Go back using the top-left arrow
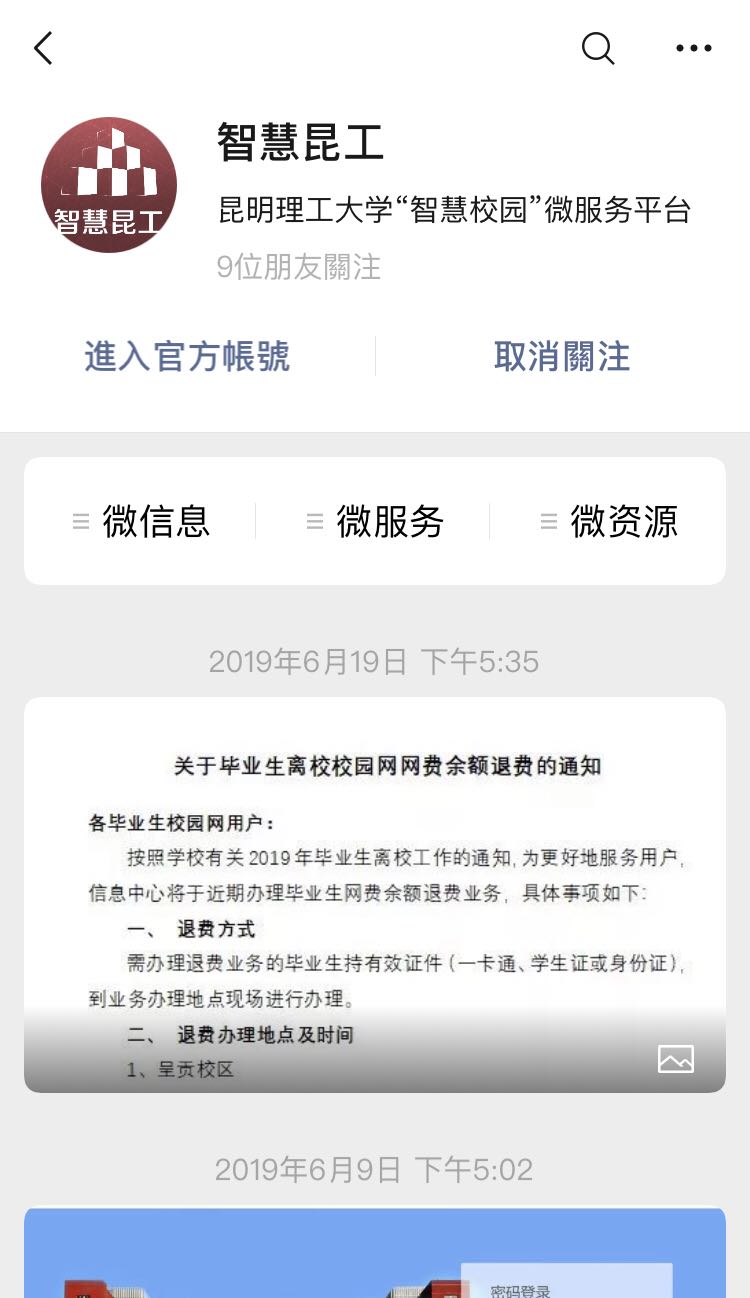This screenshot has width=750, height=1298. pos(43,48)
